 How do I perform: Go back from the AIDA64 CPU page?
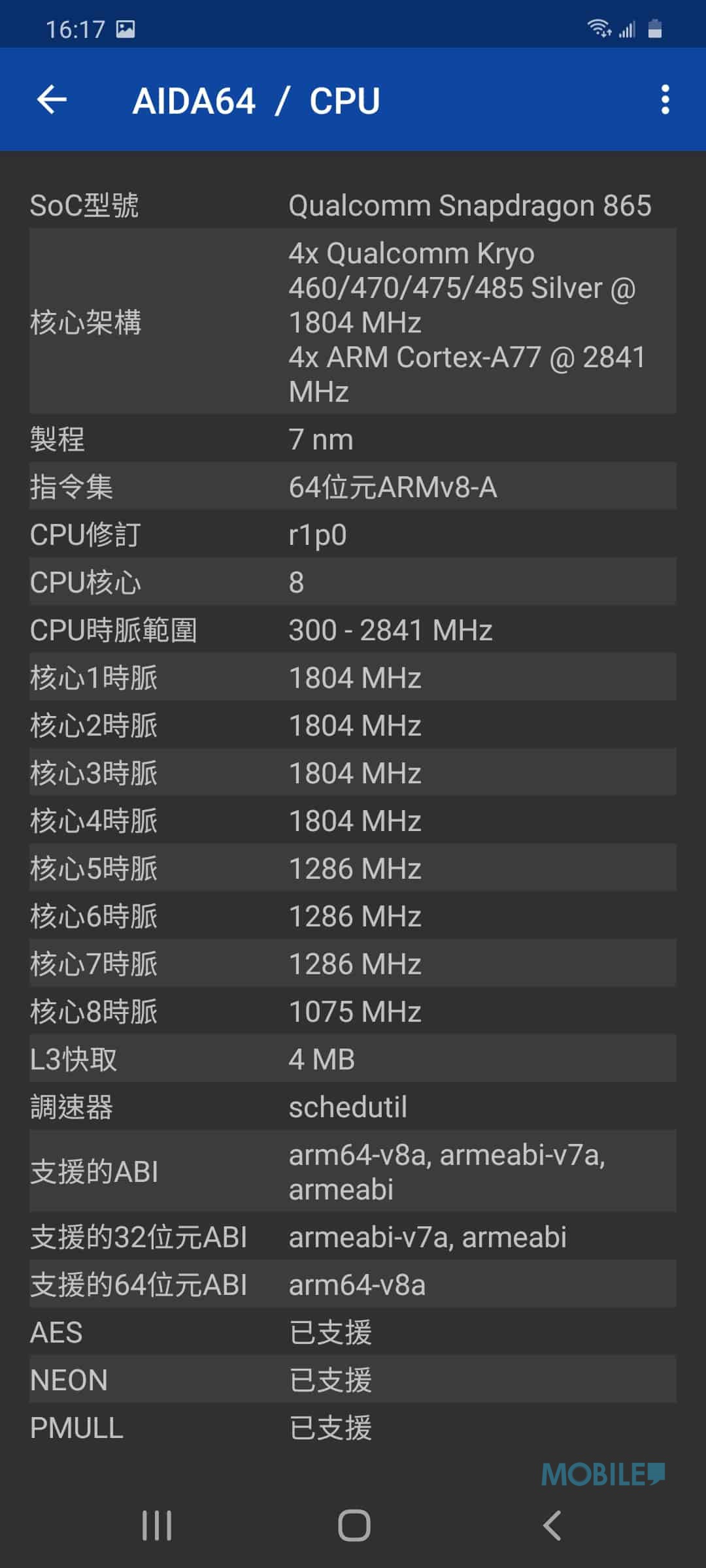tap(52, 100)
